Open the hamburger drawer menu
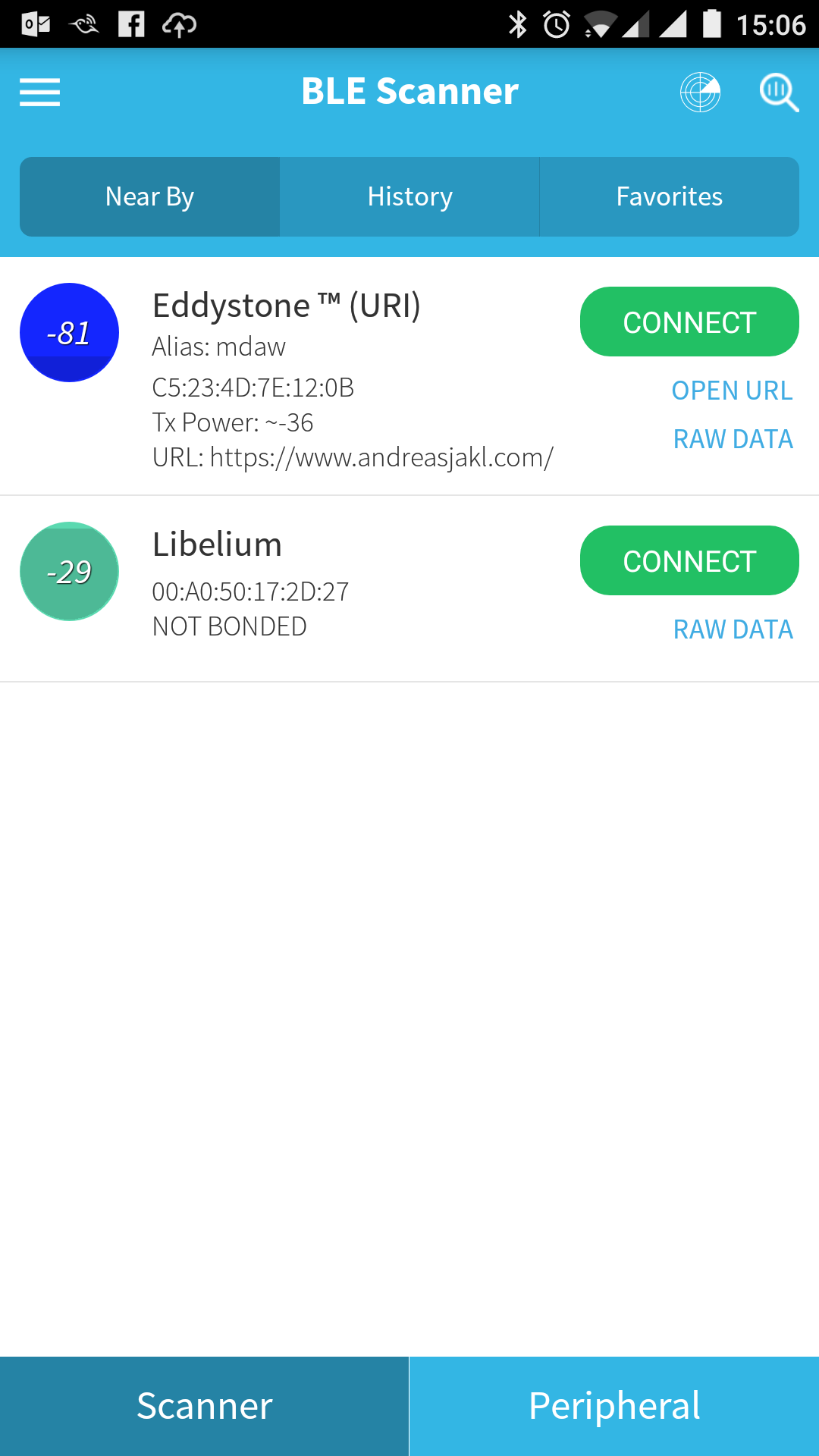The height and width of the screenshot is (1456, 819). 39,93
